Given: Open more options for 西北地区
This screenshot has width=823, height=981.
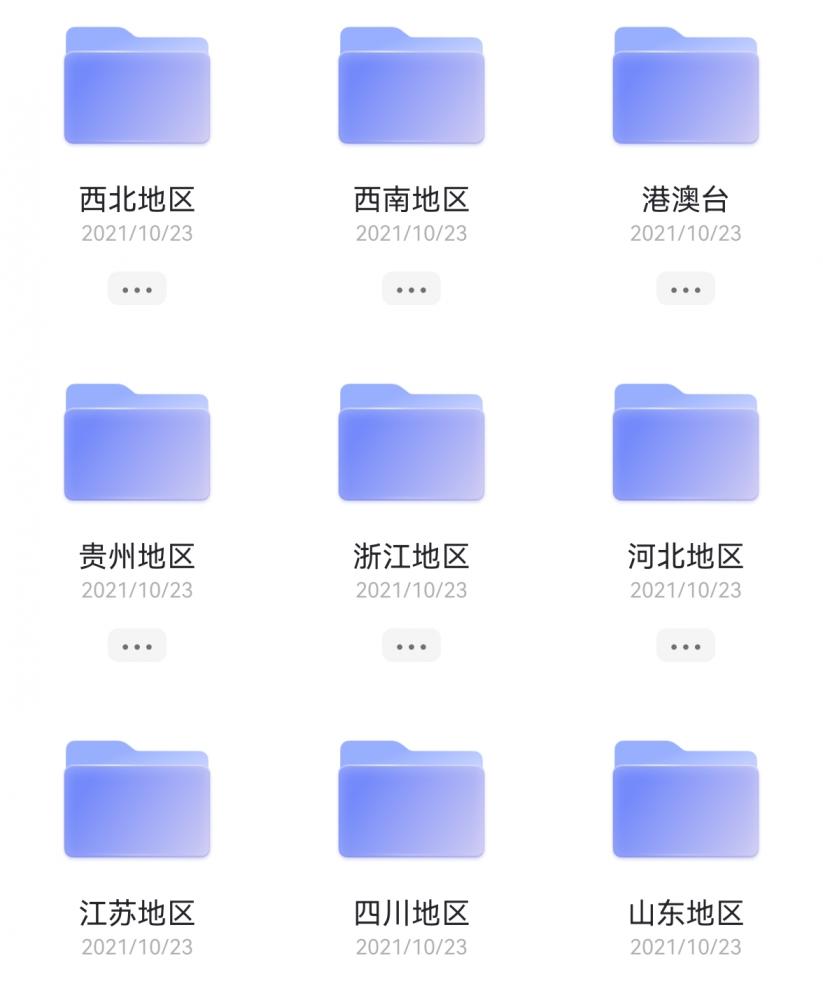Looking at the screenshot, I should pos(137,288).
